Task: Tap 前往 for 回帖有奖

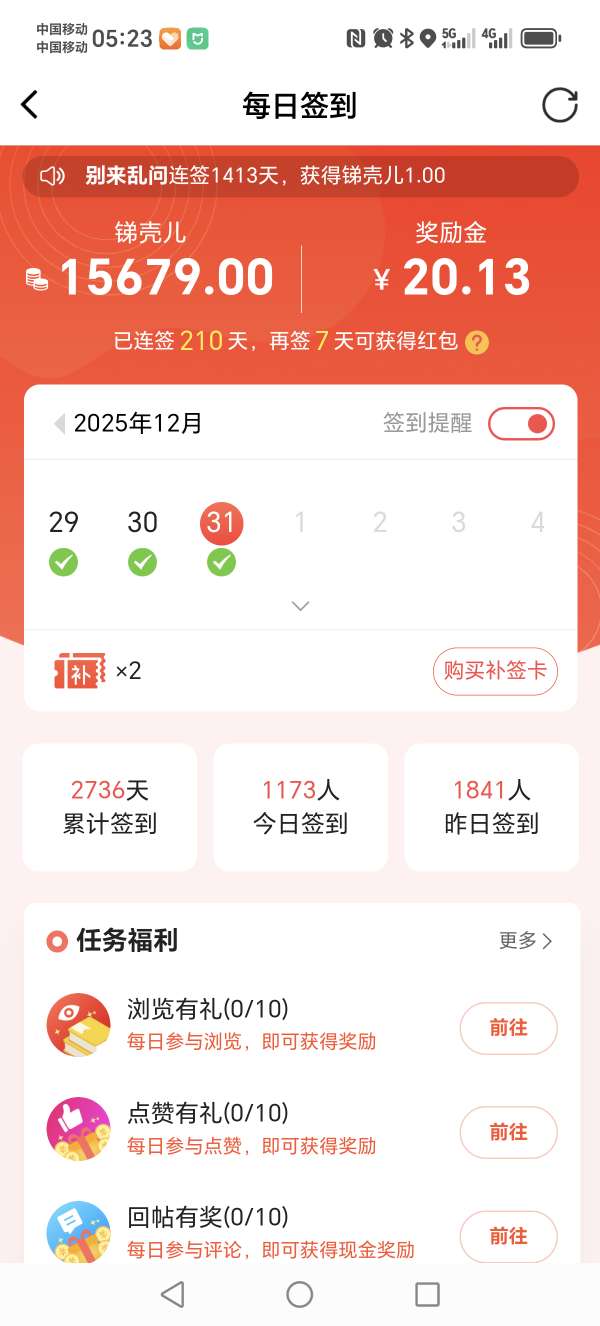Action: [508, 1236]
